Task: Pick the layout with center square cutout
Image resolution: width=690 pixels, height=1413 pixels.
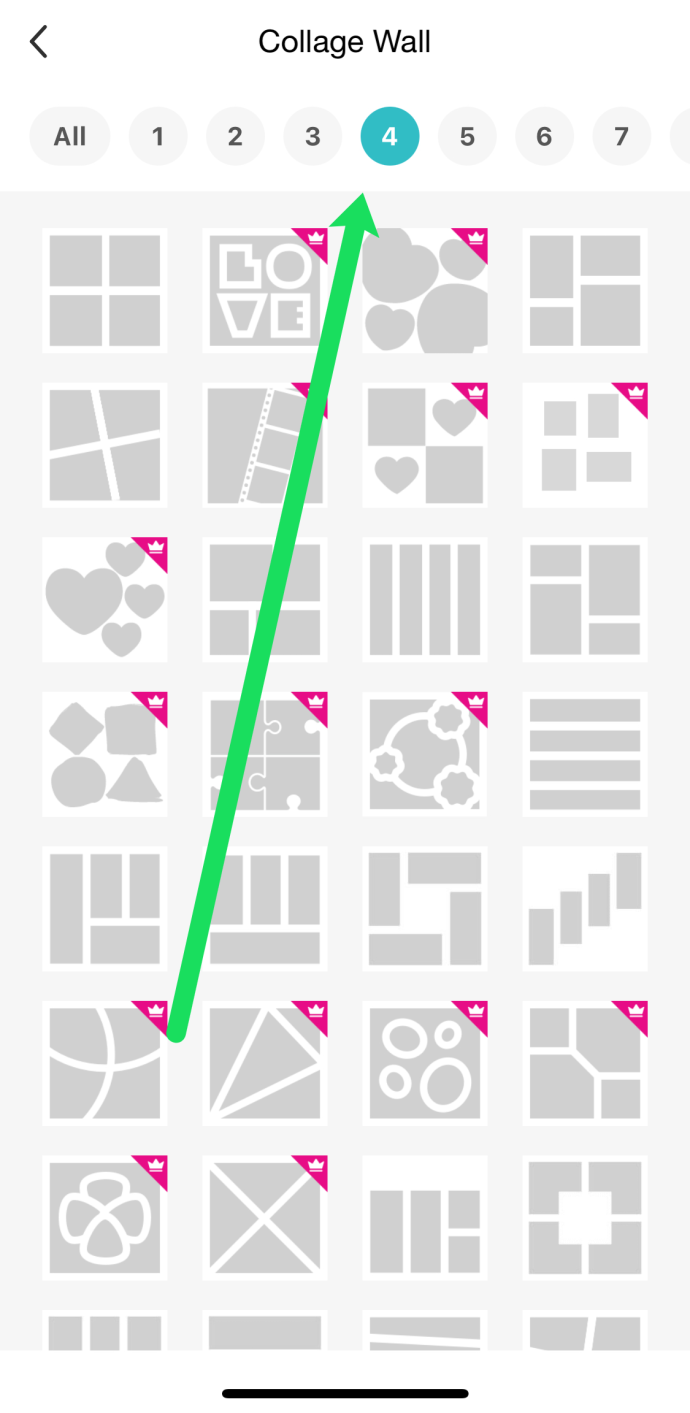Action: (x=585, y=1218)
